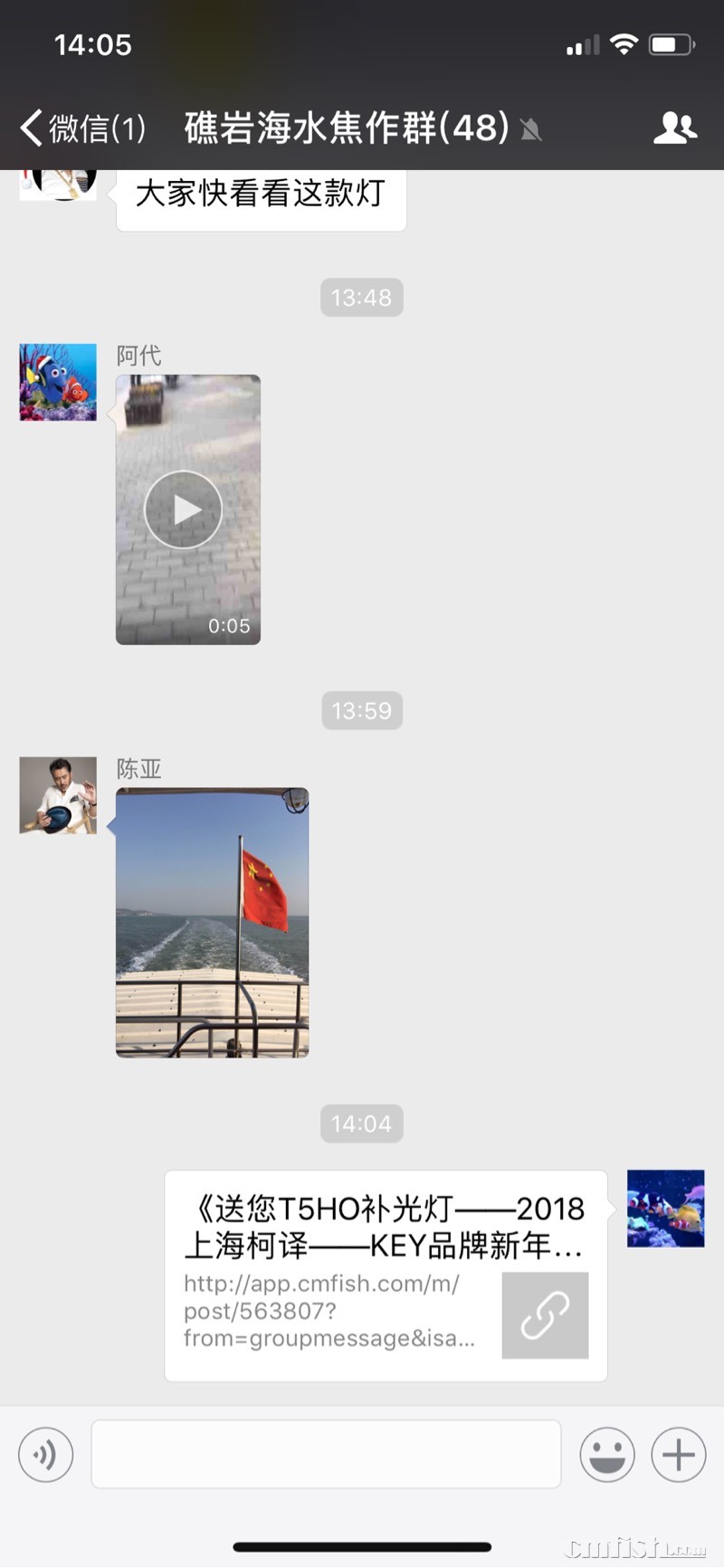Viewport: 724px width, 1568px height.
Task: Tap the text input field
Action: click(326, 1455)
